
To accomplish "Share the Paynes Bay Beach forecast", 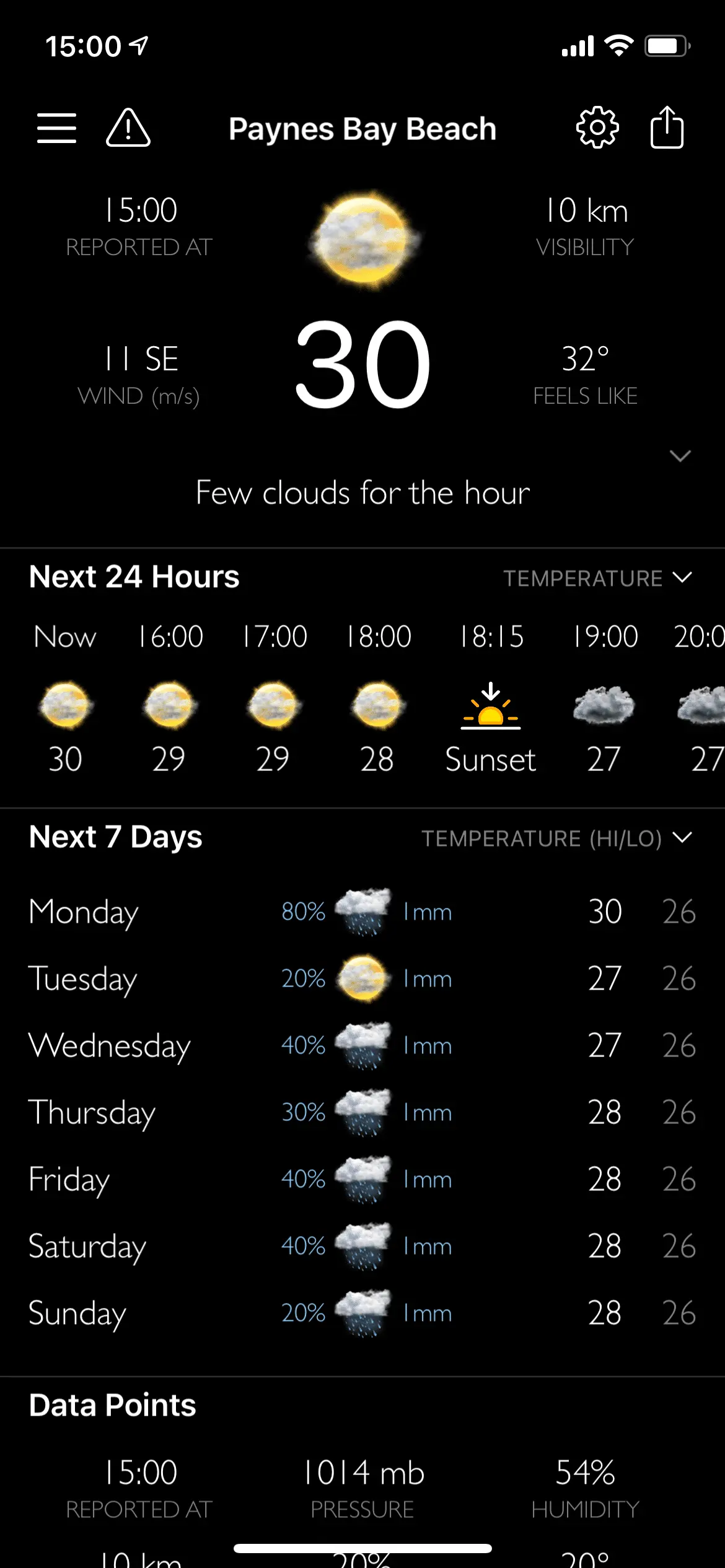I will 667,128.
